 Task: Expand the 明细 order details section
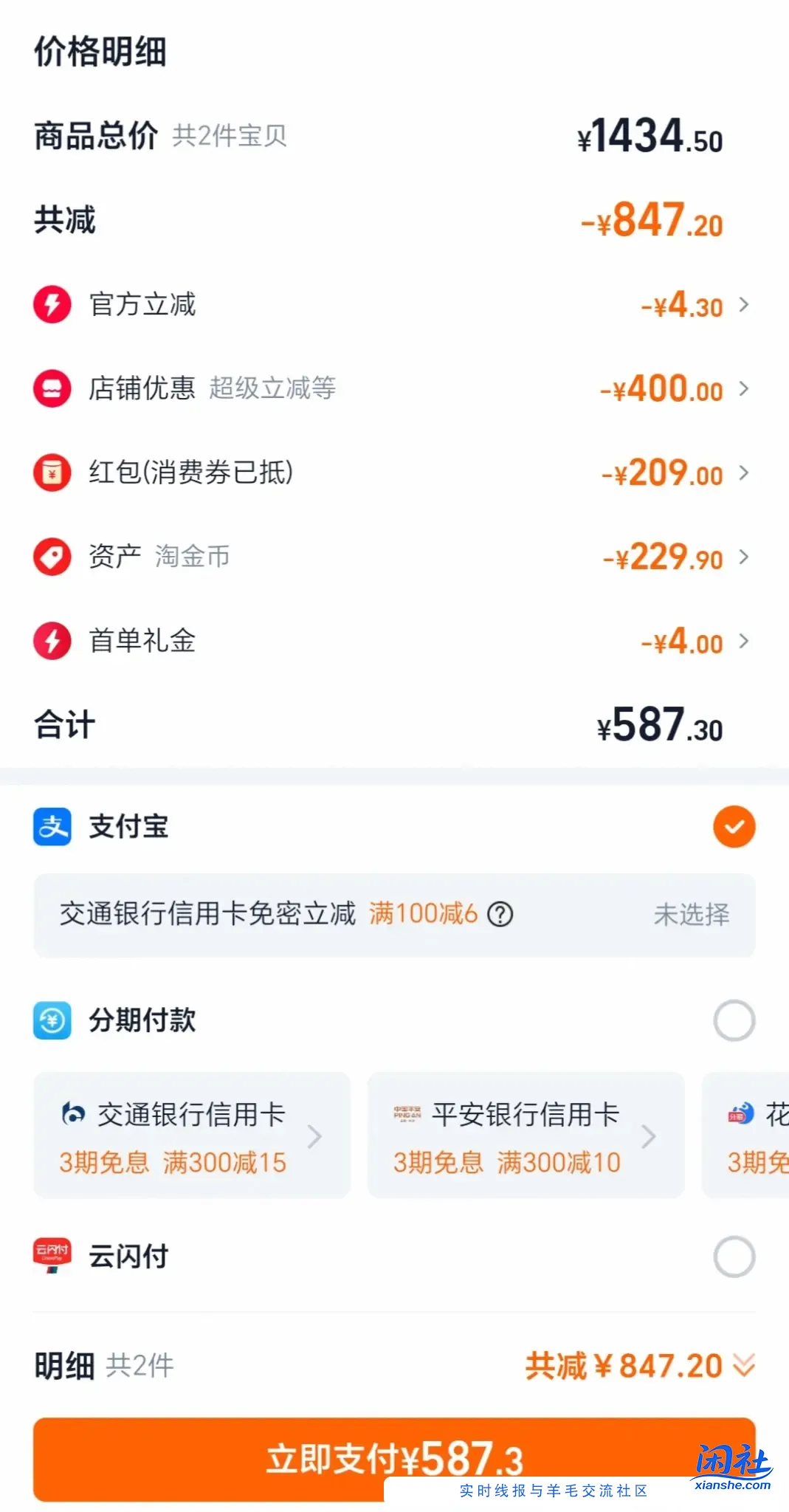tap(745, 1366)
